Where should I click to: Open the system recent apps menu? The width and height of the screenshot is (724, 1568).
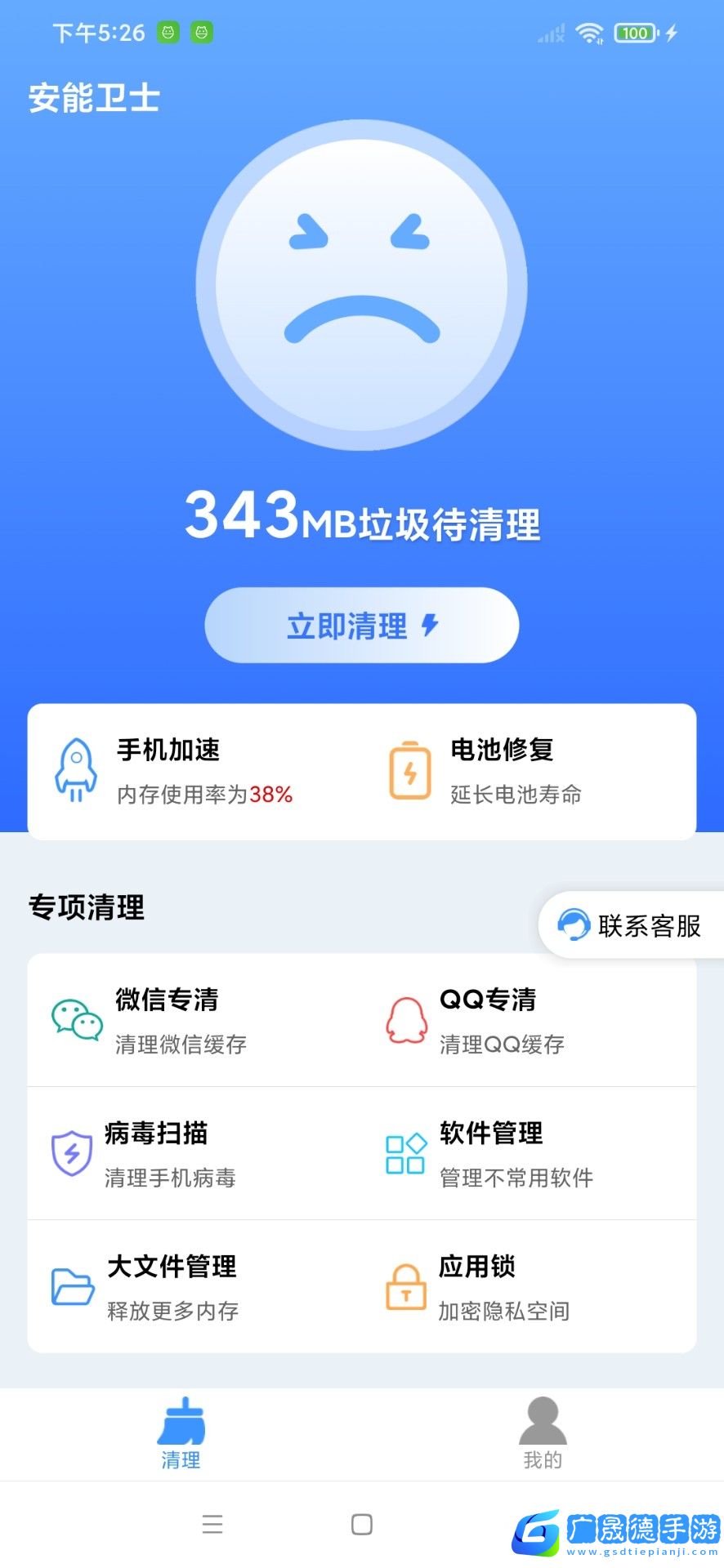tap(212, 1524)
